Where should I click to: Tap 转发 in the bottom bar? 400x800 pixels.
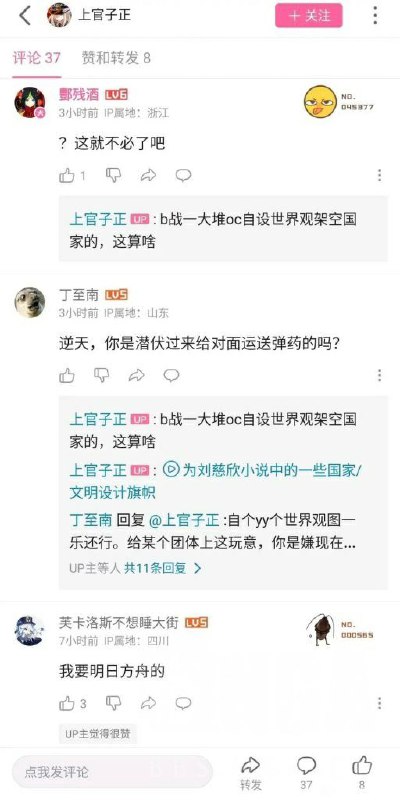click(x=251, y=772)
